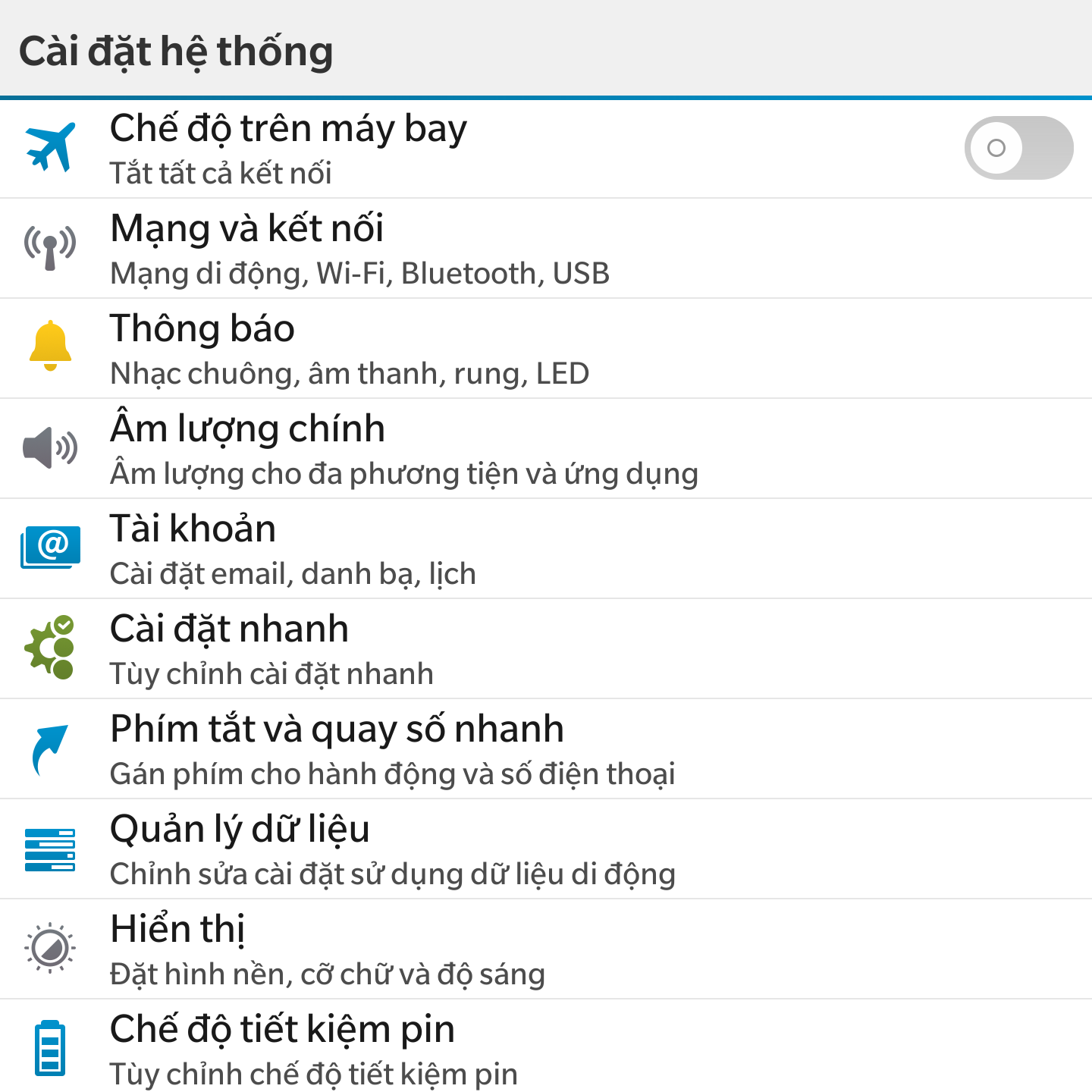
Task: Open Thông báo settings
Action: click(349, 349)
